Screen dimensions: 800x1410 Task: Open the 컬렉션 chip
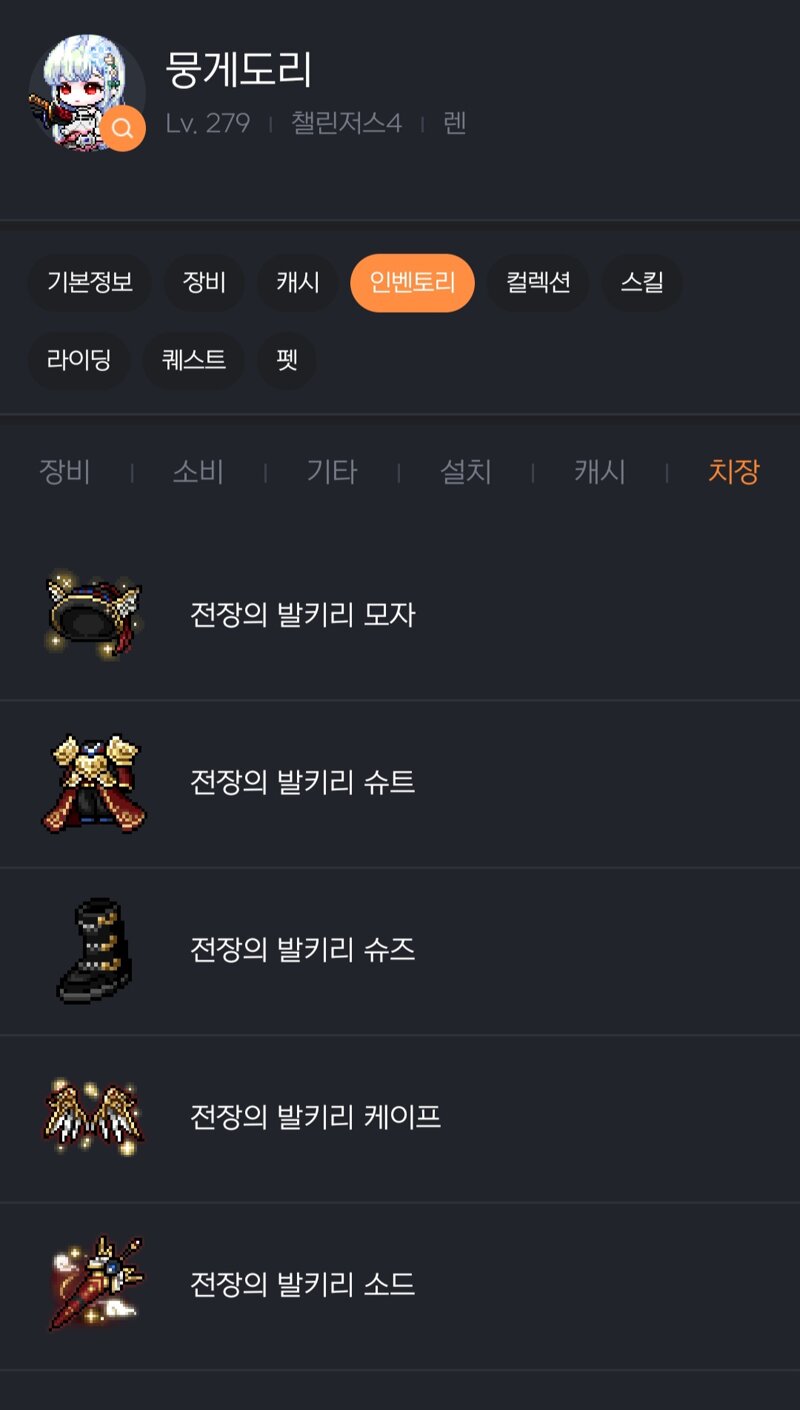point(538,282)
